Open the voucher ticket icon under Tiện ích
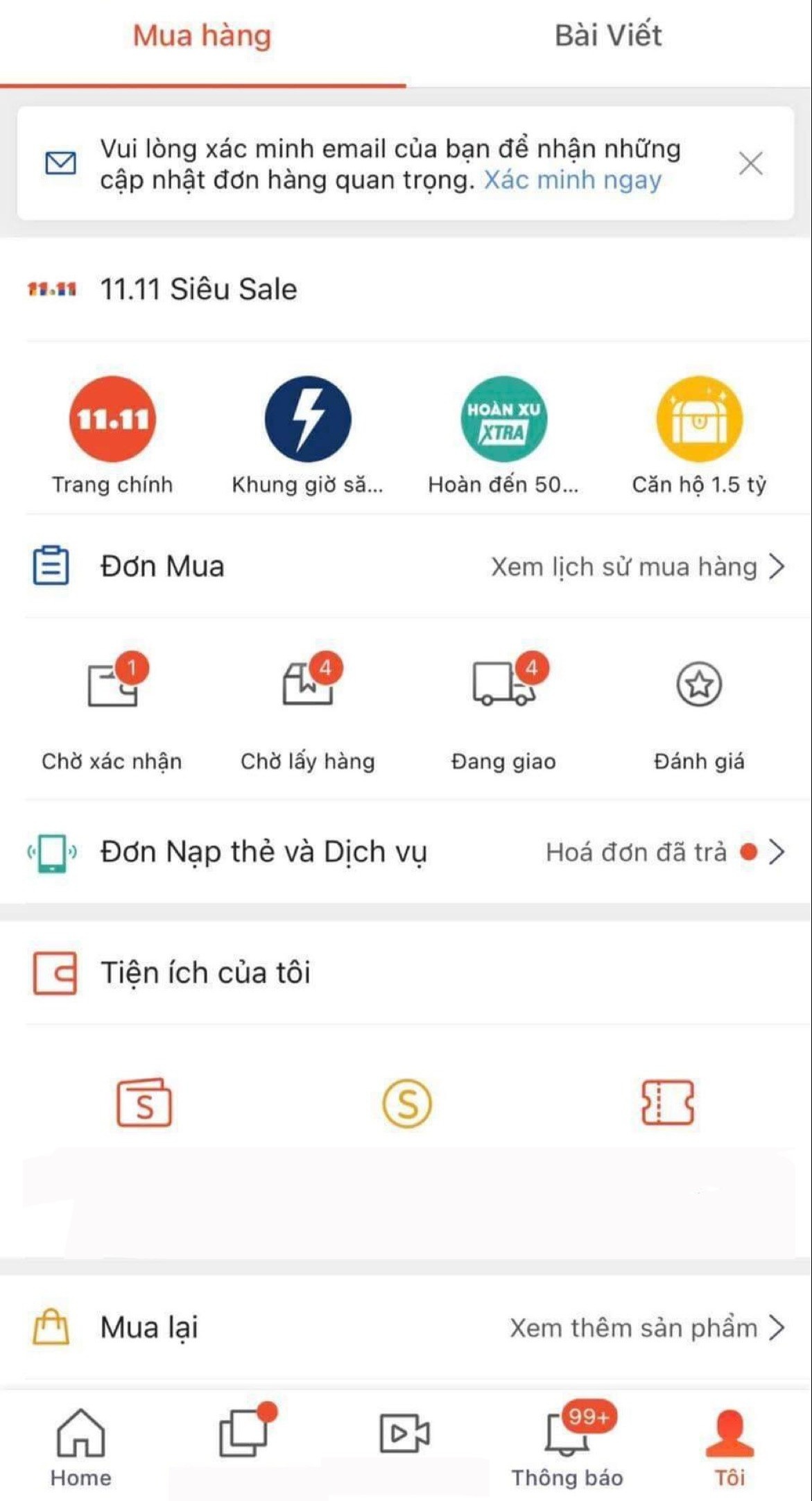Screen dimensions: 812x1501 tap(667, 1103)
